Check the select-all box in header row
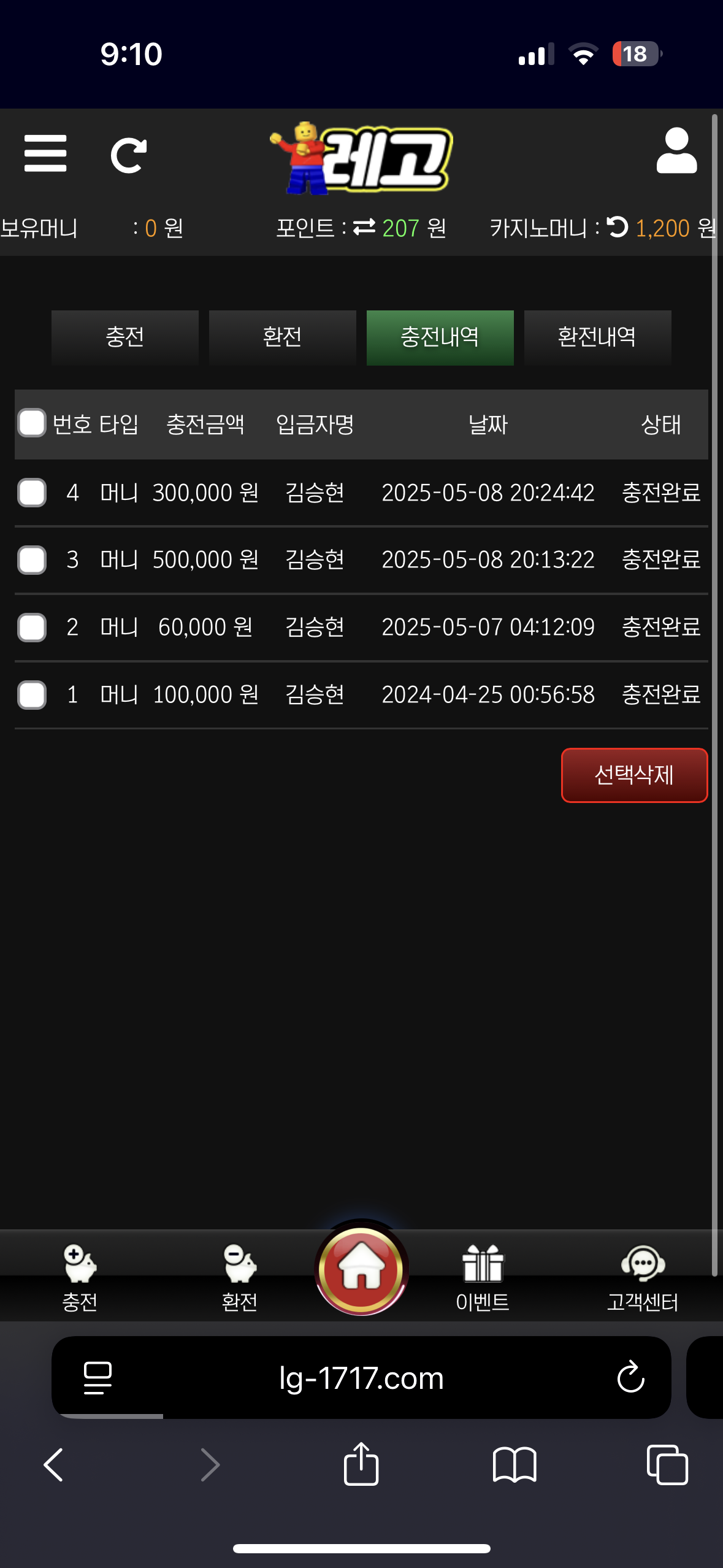Viewport: 723px width, 1568px height. click(32, 423)
